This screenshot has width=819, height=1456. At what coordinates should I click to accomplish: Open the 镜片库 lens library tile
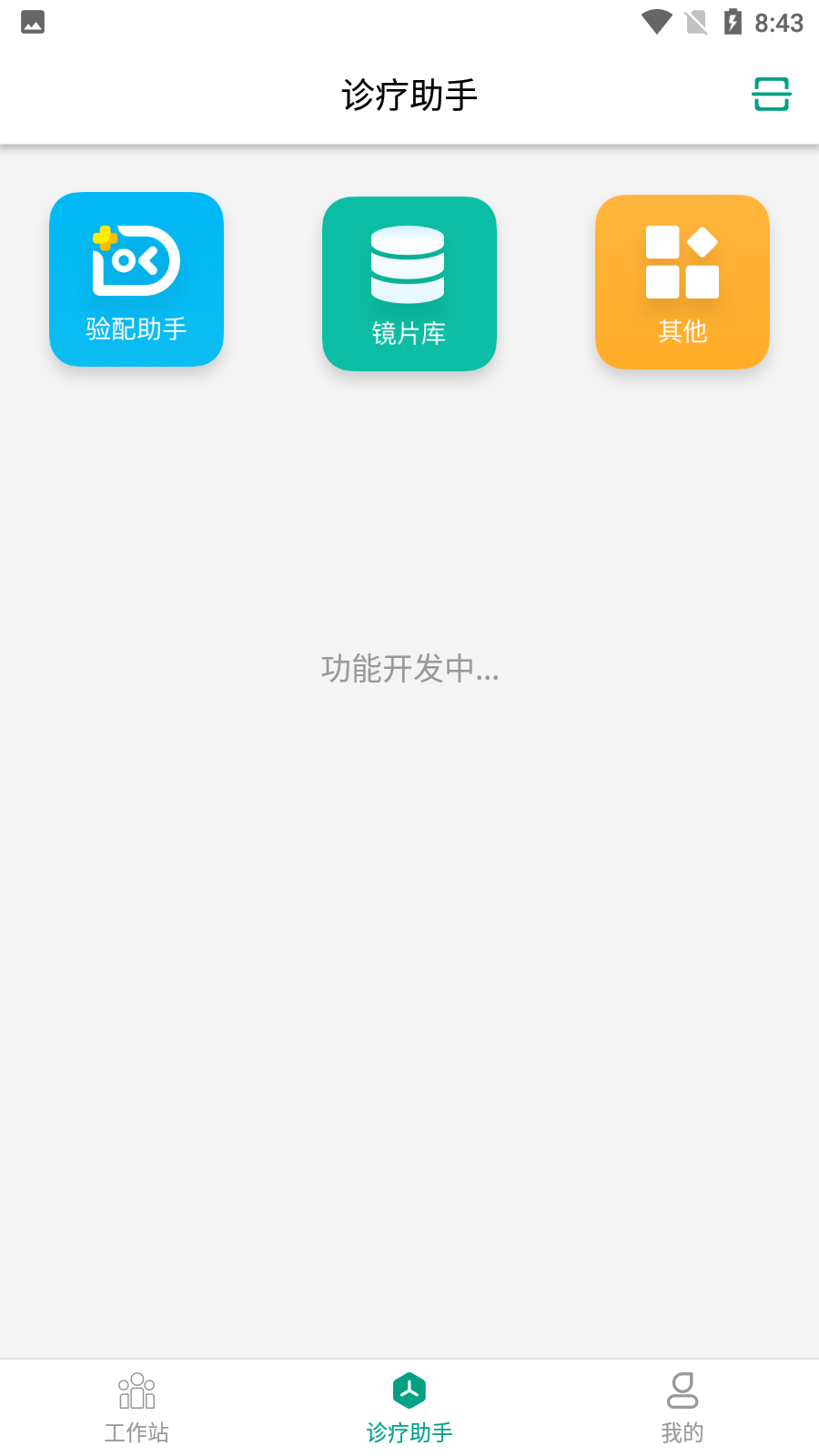(409, 283)
